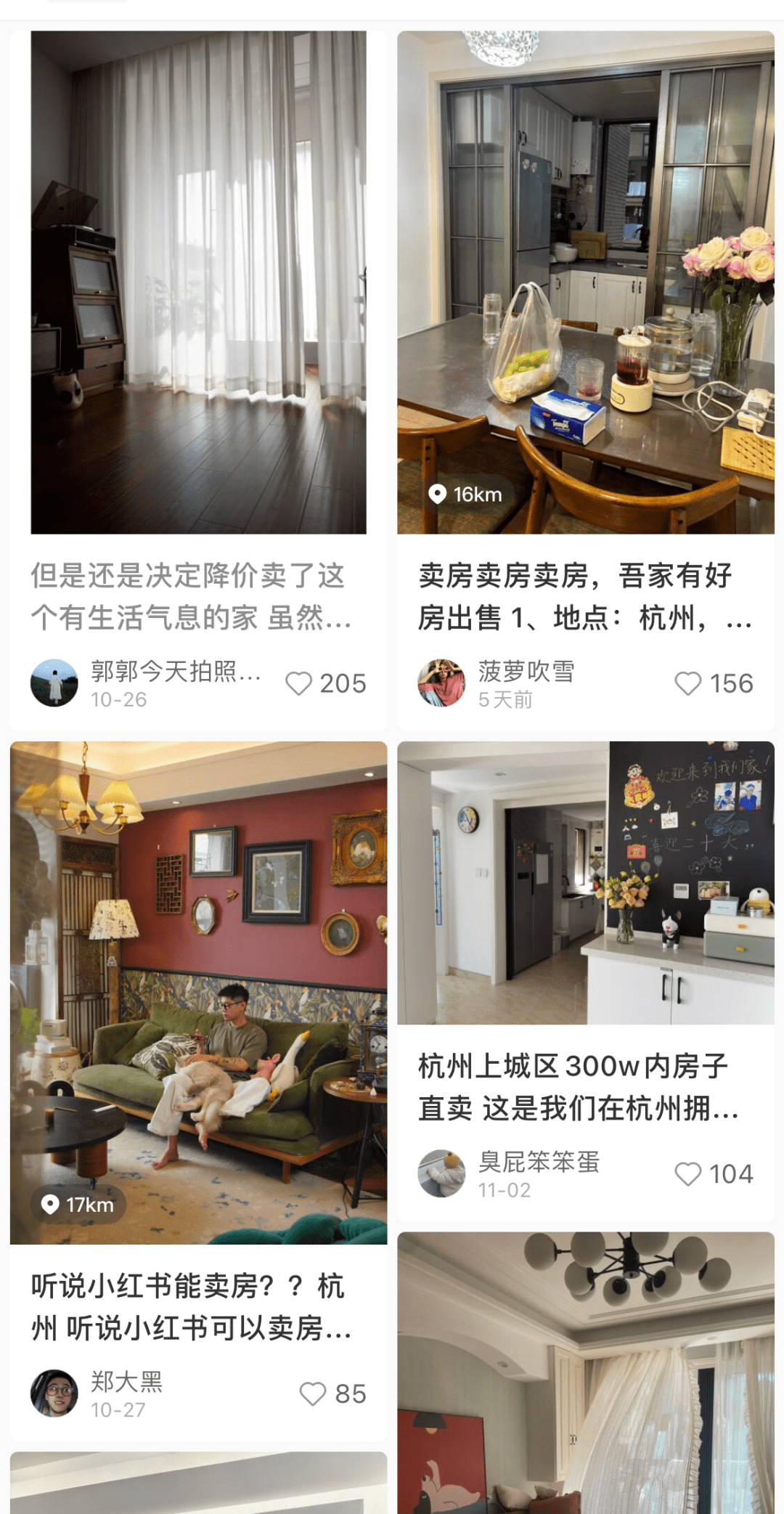Image resolution: width=784 pixels, height=1514 pixels.
Task: View the profile of 郑大黑
Action: click(x=126, y=1381)
